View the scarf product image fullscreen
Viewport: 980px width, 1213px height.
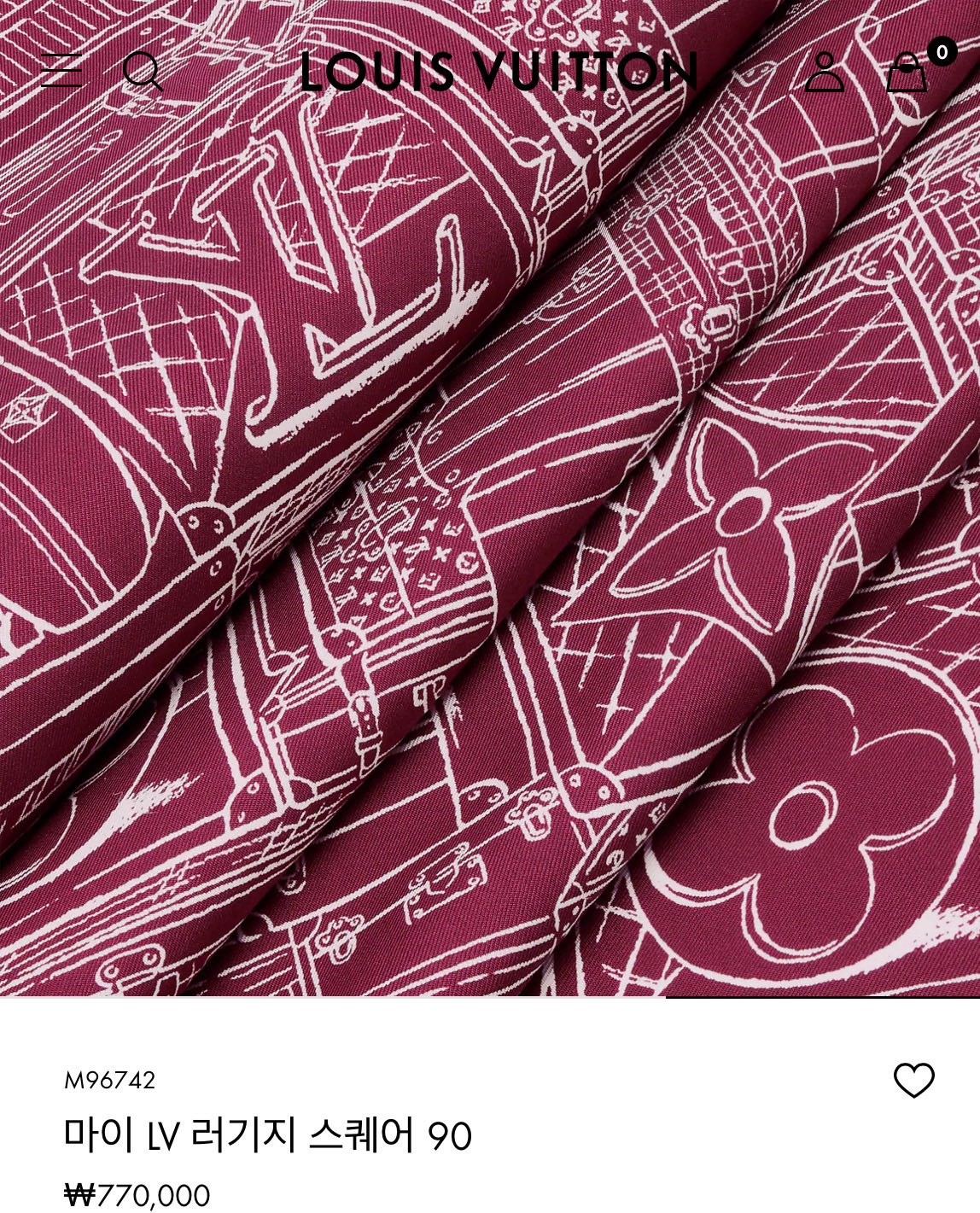pos(490,546)
